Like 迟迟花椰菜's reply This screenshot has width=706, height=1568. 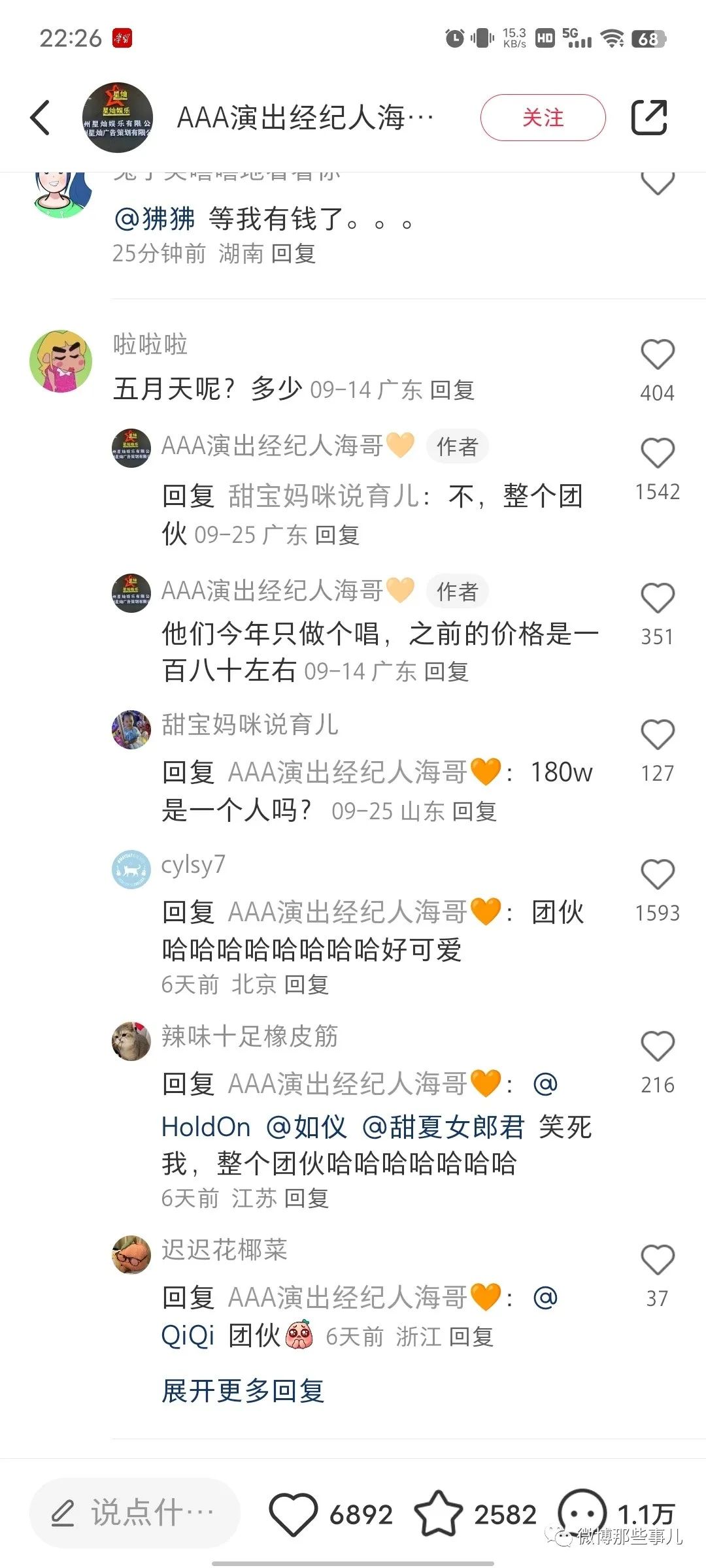[x=657, y=1260]
